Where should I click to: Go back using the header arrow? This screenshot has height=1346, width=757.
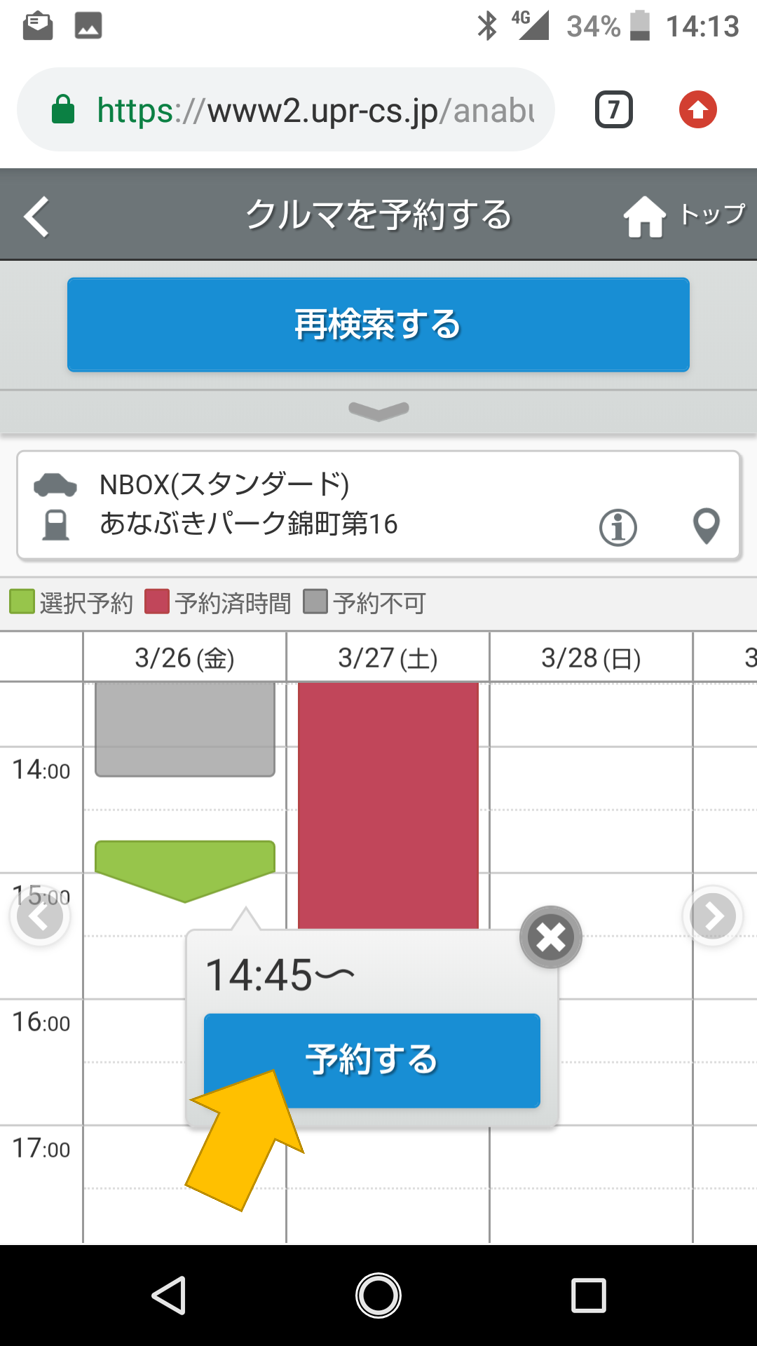tap(37, 216)
